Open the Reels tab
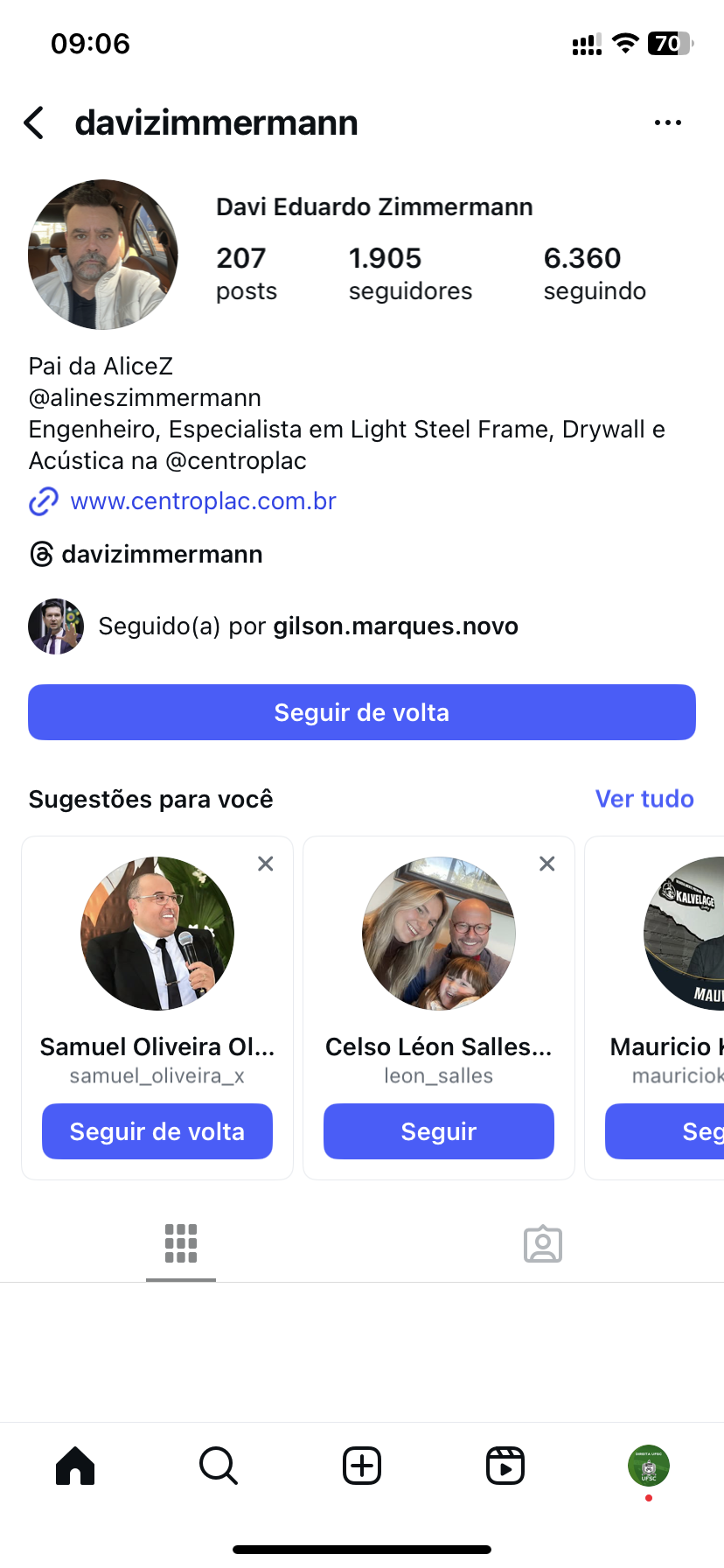The image size is (724, 1568). [x=505, y=1466]
